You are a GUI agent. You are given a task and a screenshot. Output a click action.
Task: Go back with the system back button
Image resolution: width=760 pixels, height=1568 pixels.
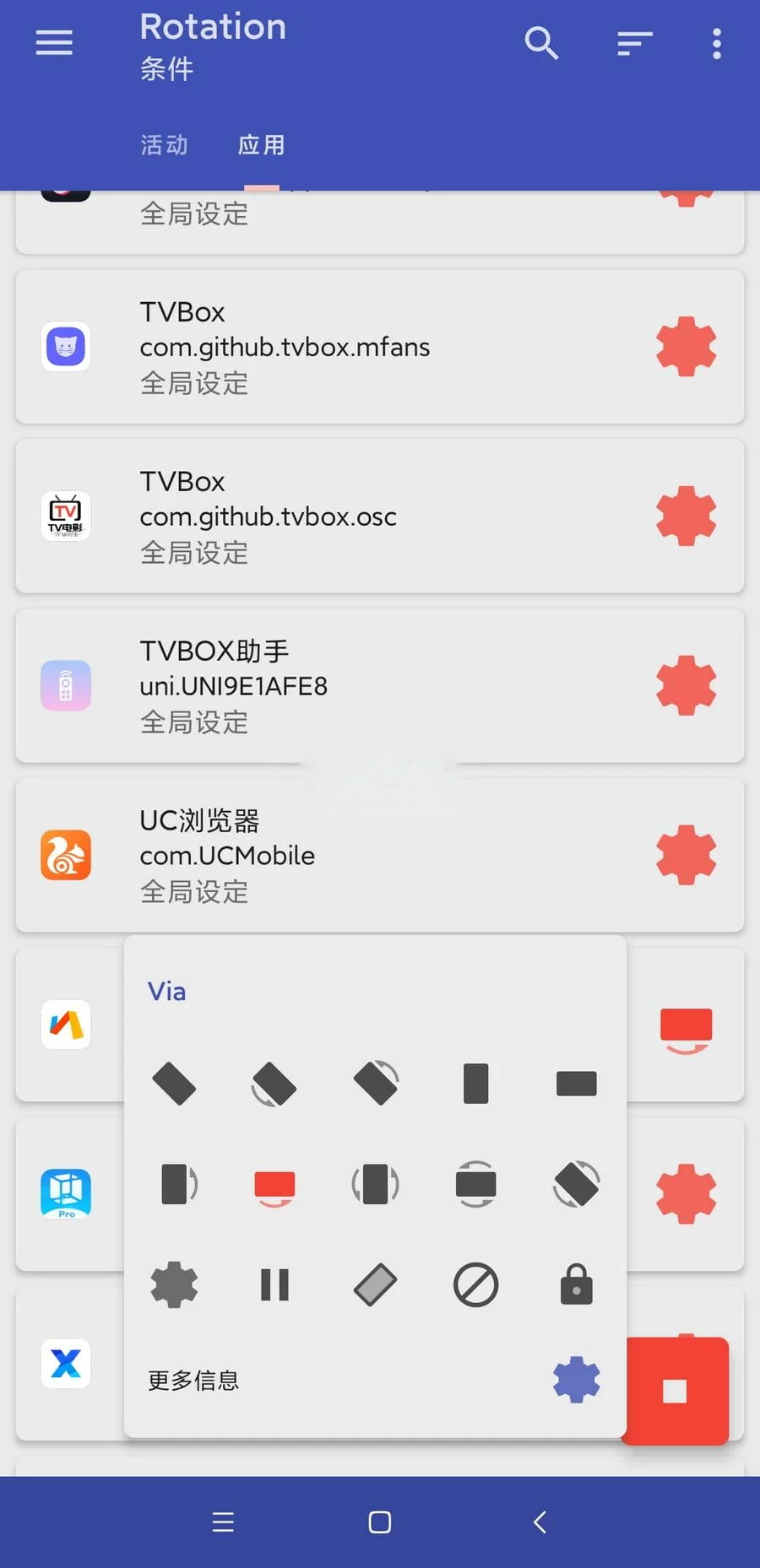point(540,1522)
